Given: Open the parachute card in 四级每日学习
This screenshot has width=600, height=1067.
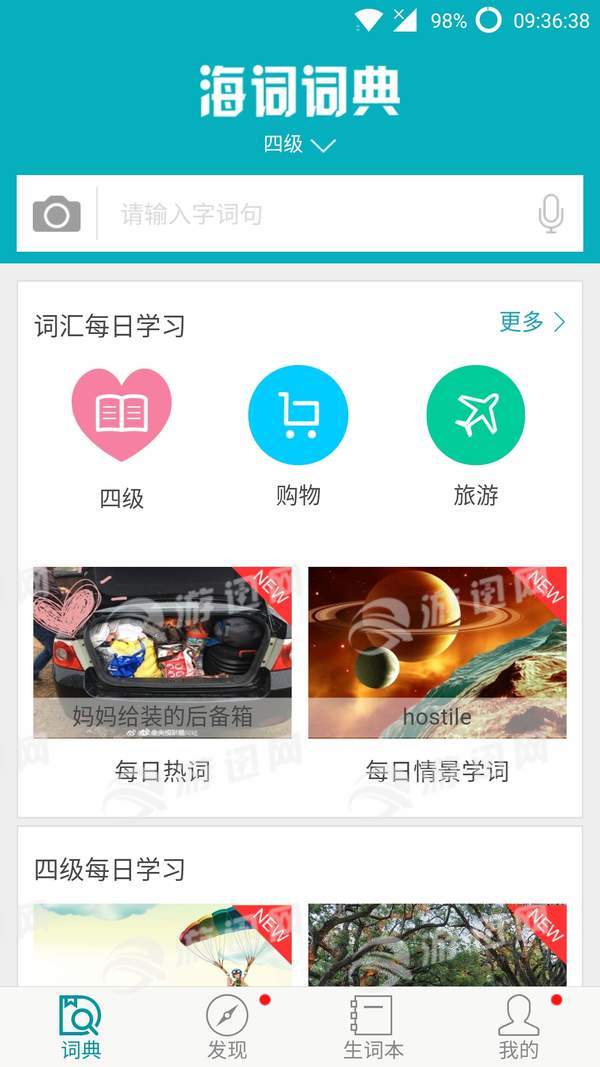Looking at the screenshot, I should click(x=162, y=945).
